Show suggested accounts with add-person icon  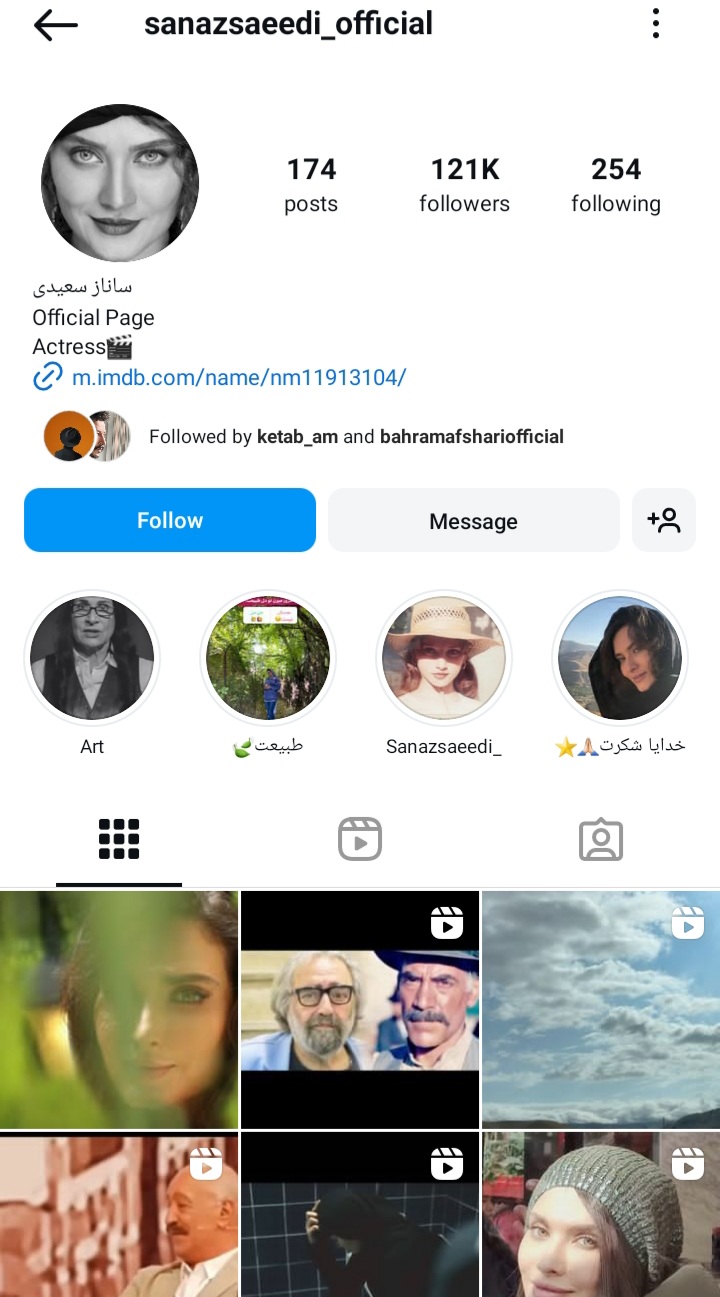click(x=664, y=520)
